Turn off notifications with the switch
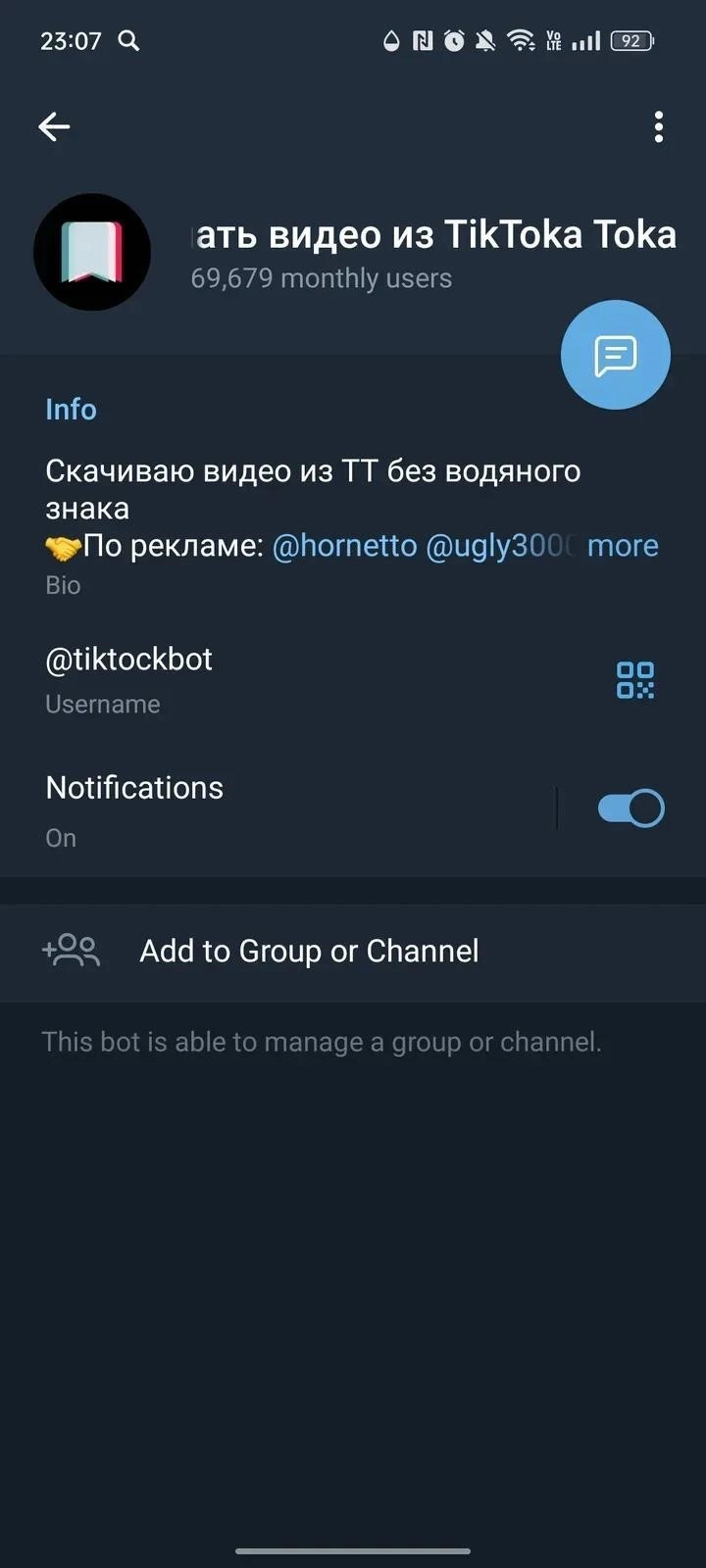The image size is (706, 1568). coord(630,808)
